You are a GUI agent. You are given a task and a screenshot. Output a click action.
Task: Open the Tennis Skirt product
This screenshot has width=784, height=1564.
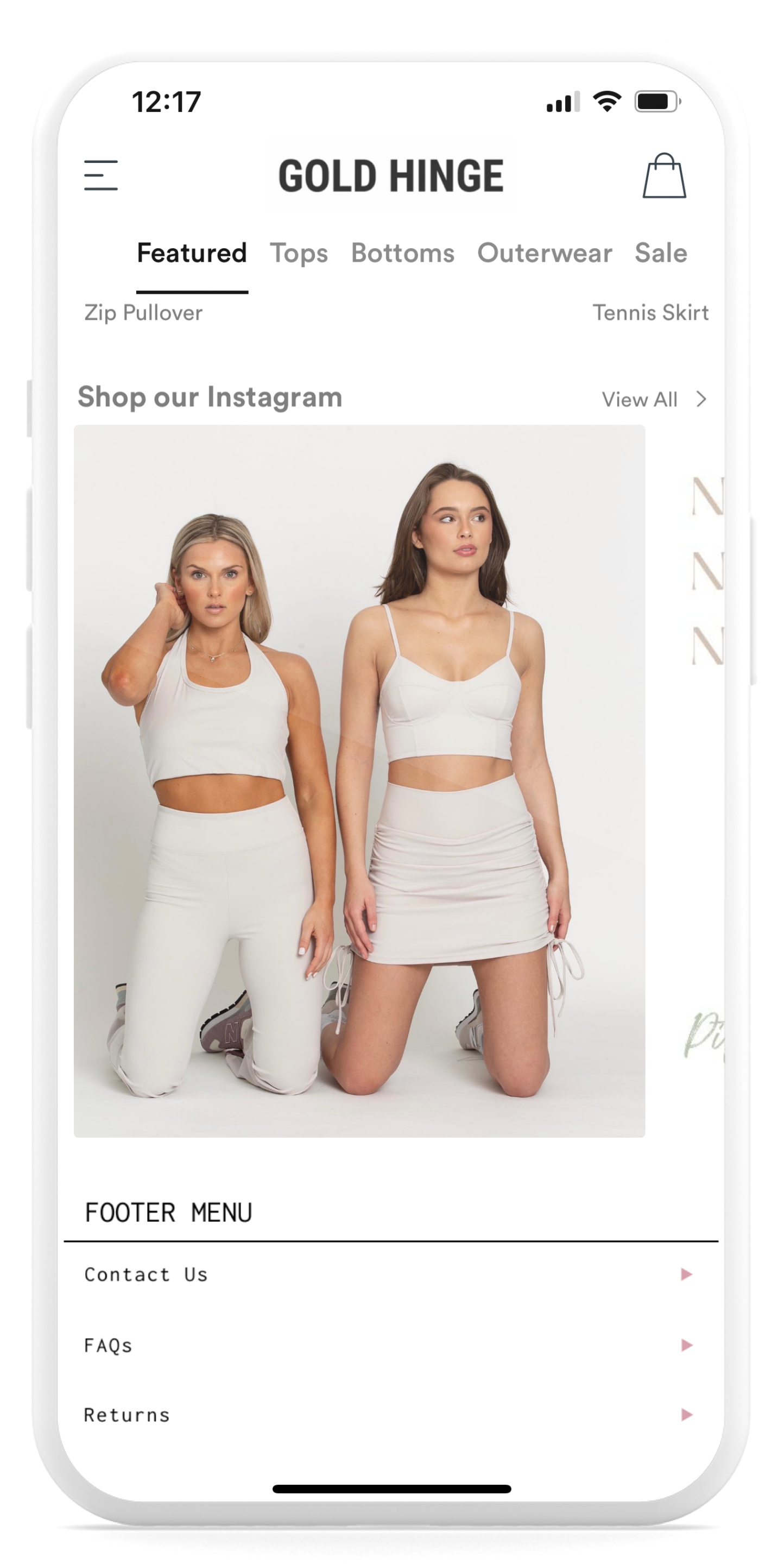tap(650, 313)
